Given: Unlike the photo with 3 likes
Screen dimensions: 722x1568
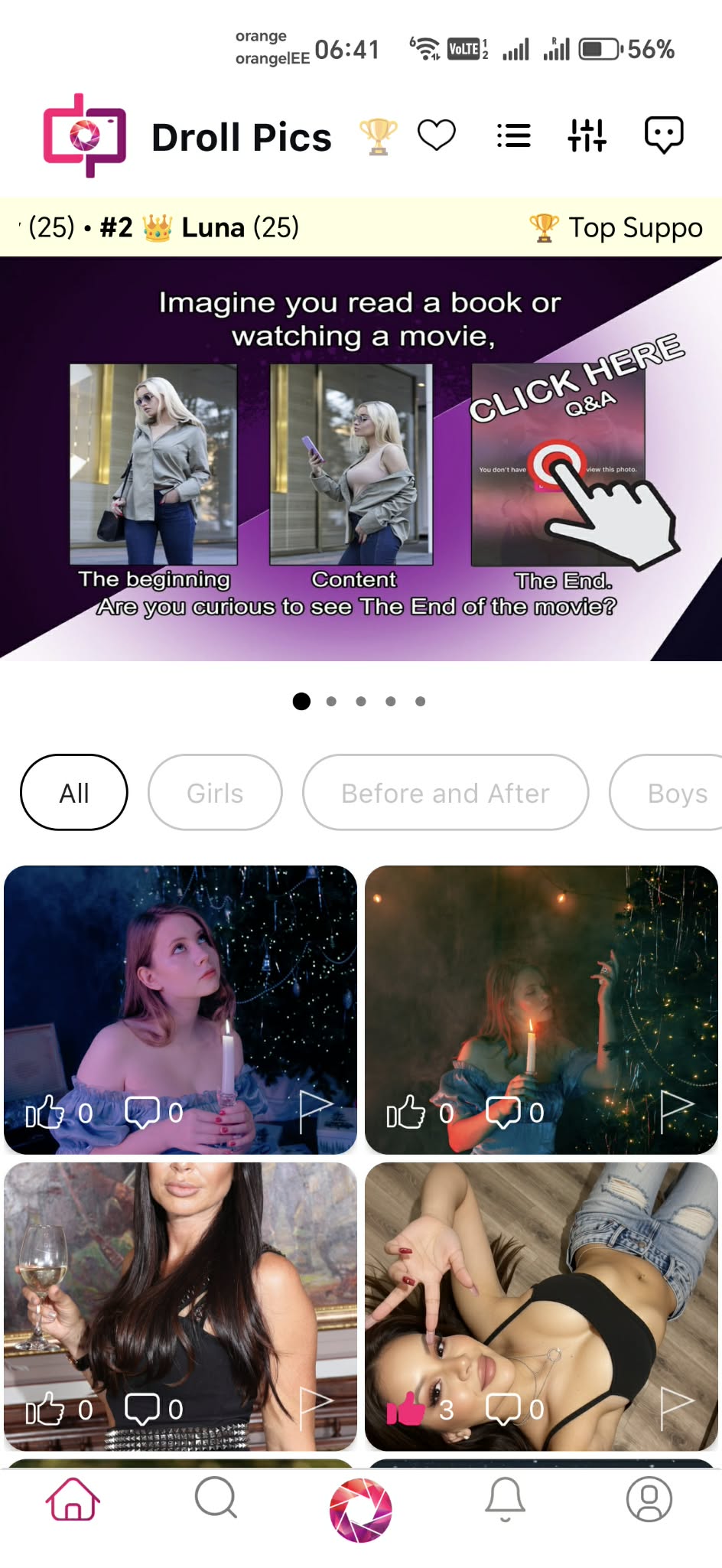Looking at the screenshot, I should click(406, 1409).
